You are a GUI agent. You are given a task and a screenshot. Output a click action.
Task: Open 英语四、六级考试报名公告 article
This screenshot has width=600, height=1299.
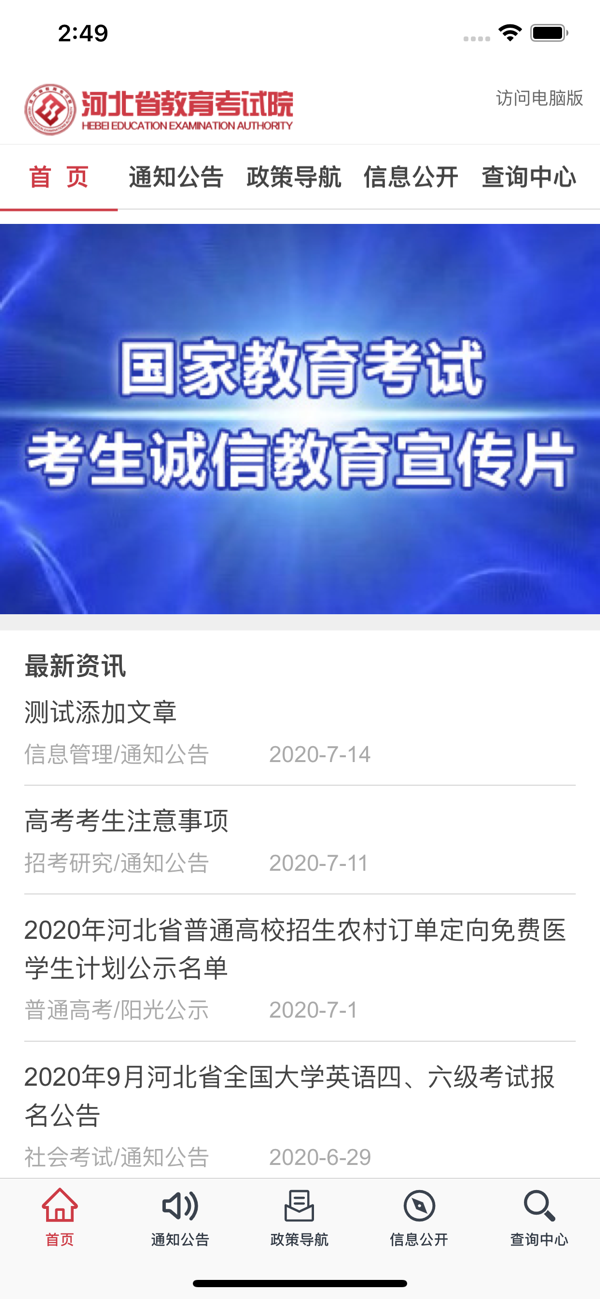click(289, 1095)
